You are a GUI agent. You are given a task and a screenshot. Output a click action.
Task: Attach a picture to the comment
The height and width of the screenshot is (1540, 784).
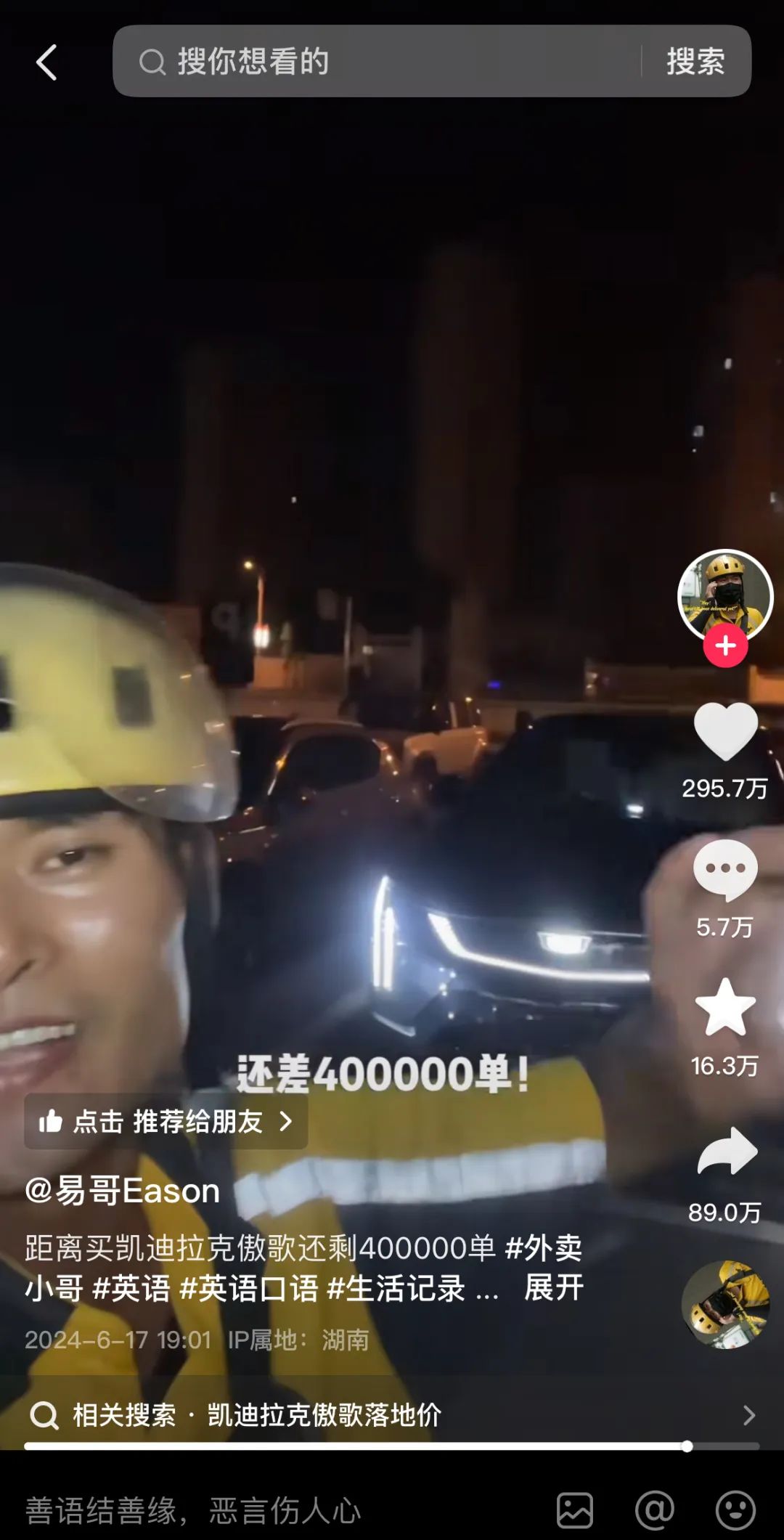(x=574, y=1511)
